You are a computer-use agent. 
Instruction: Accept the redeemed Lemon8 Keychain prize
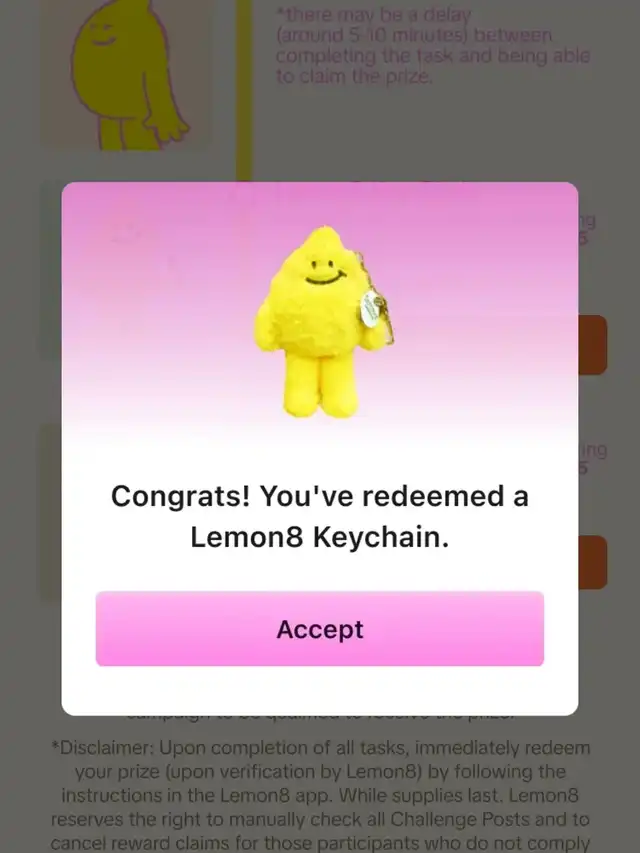click(x=320, y=629)
